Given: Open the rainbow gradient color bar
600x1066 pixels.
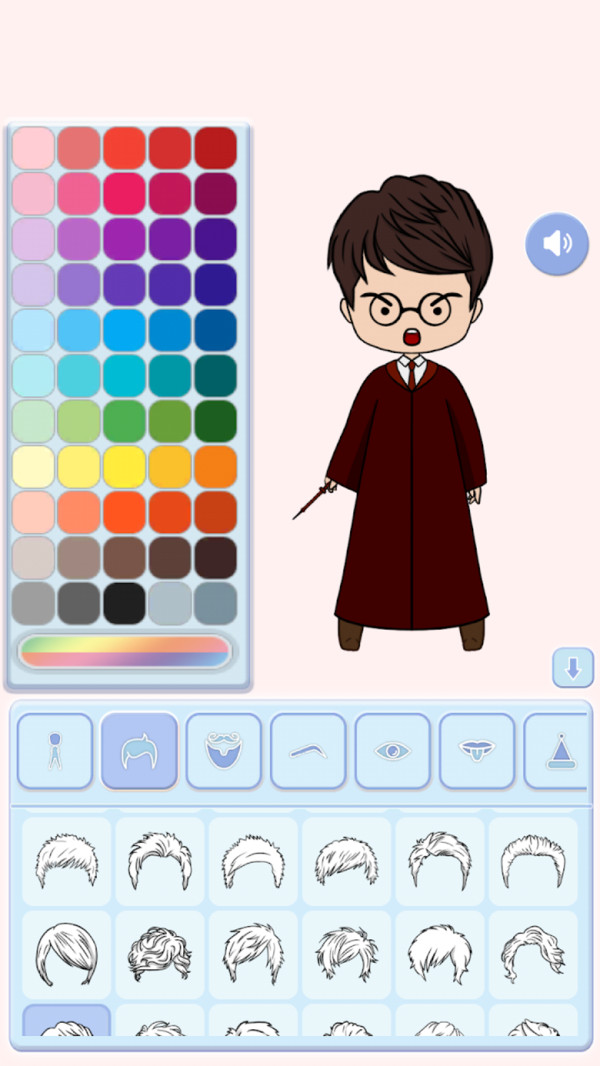Looking at the screenshot, I should pos(124,651).
